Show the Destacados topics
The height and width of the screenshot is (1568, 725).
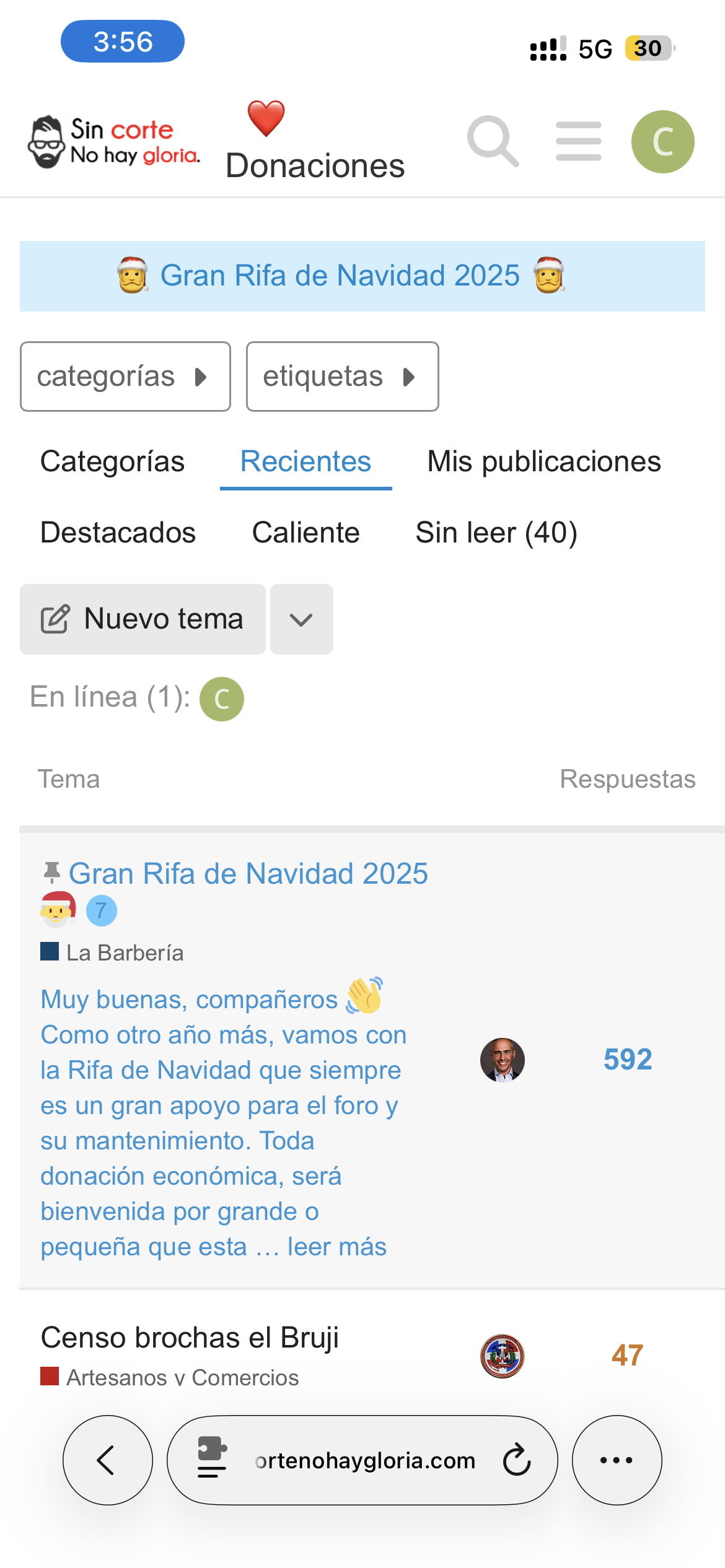(x=118, y=533)
